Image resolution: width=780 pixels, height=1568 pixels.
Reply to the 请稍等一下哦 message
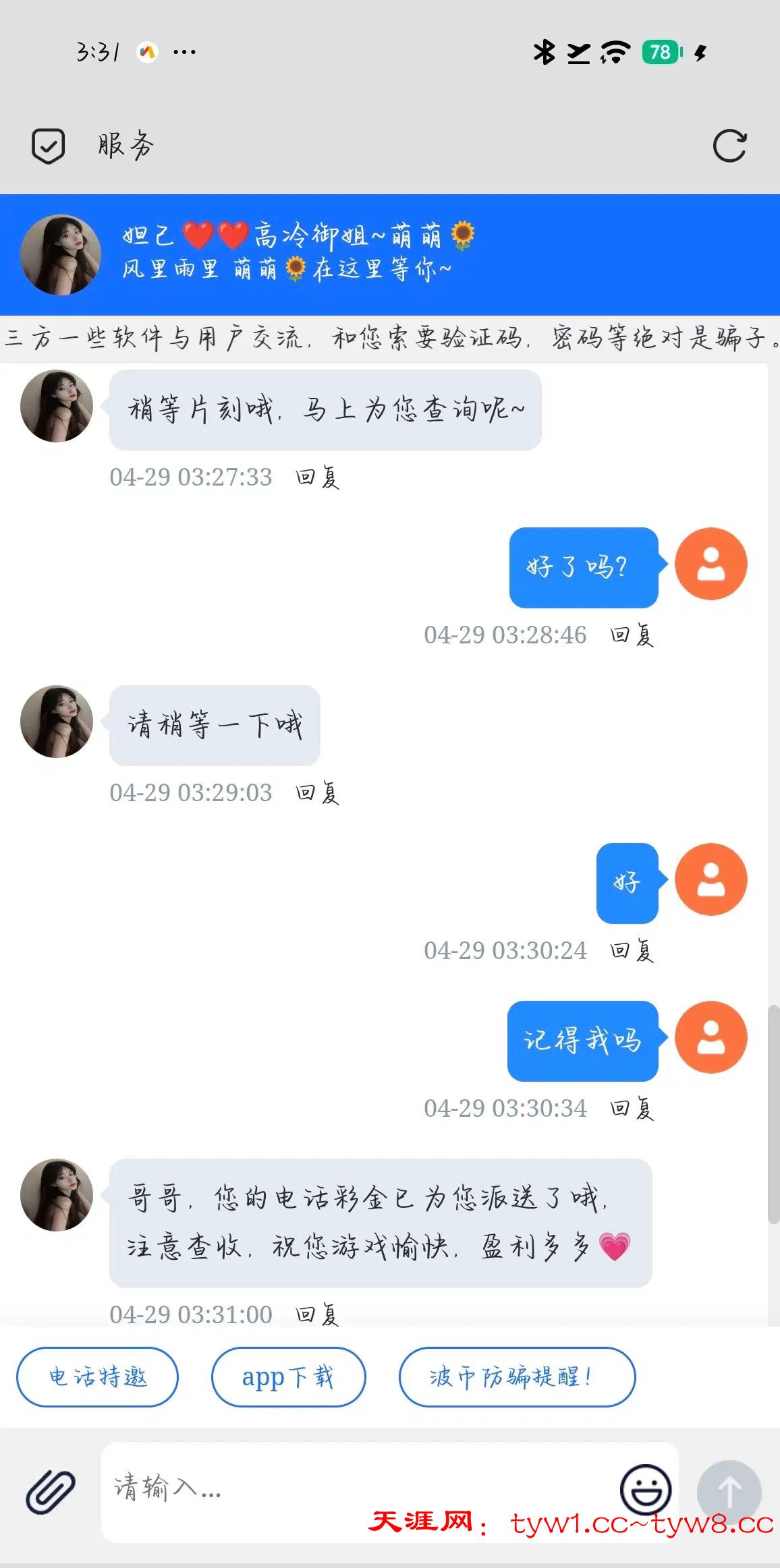click(317, 793)
